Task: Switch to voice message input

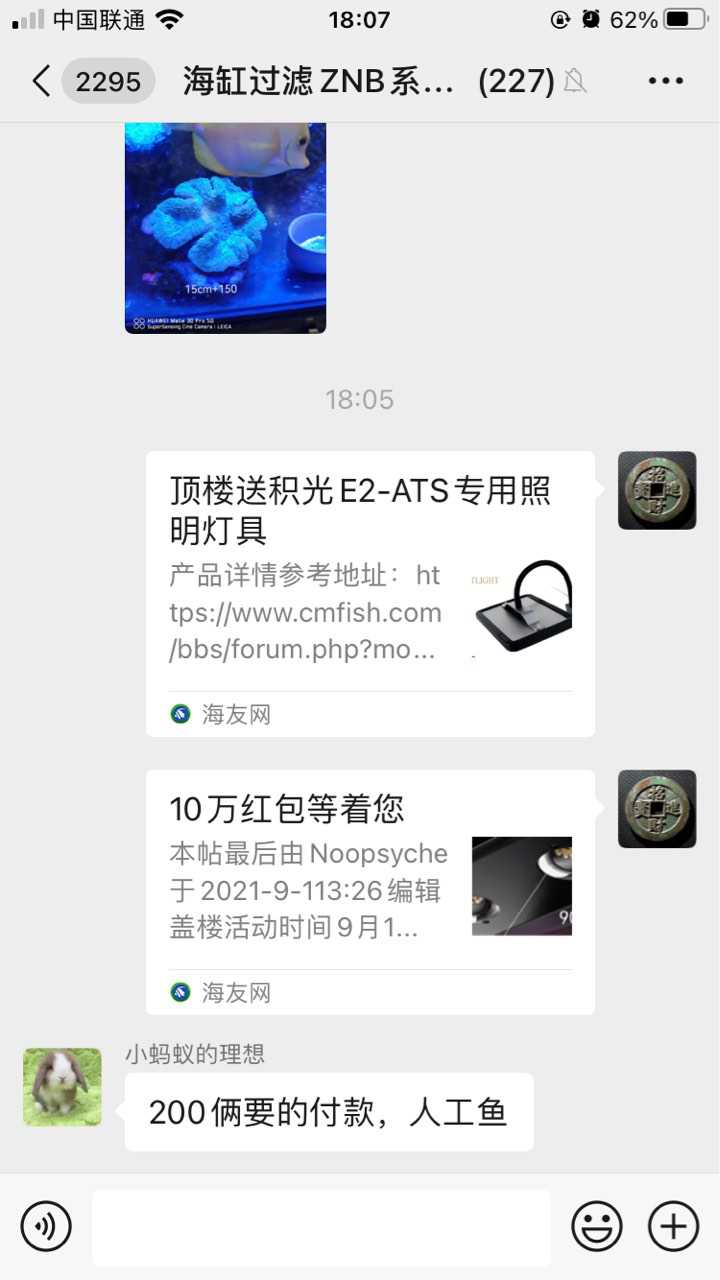Action: tap(46, 1227)
